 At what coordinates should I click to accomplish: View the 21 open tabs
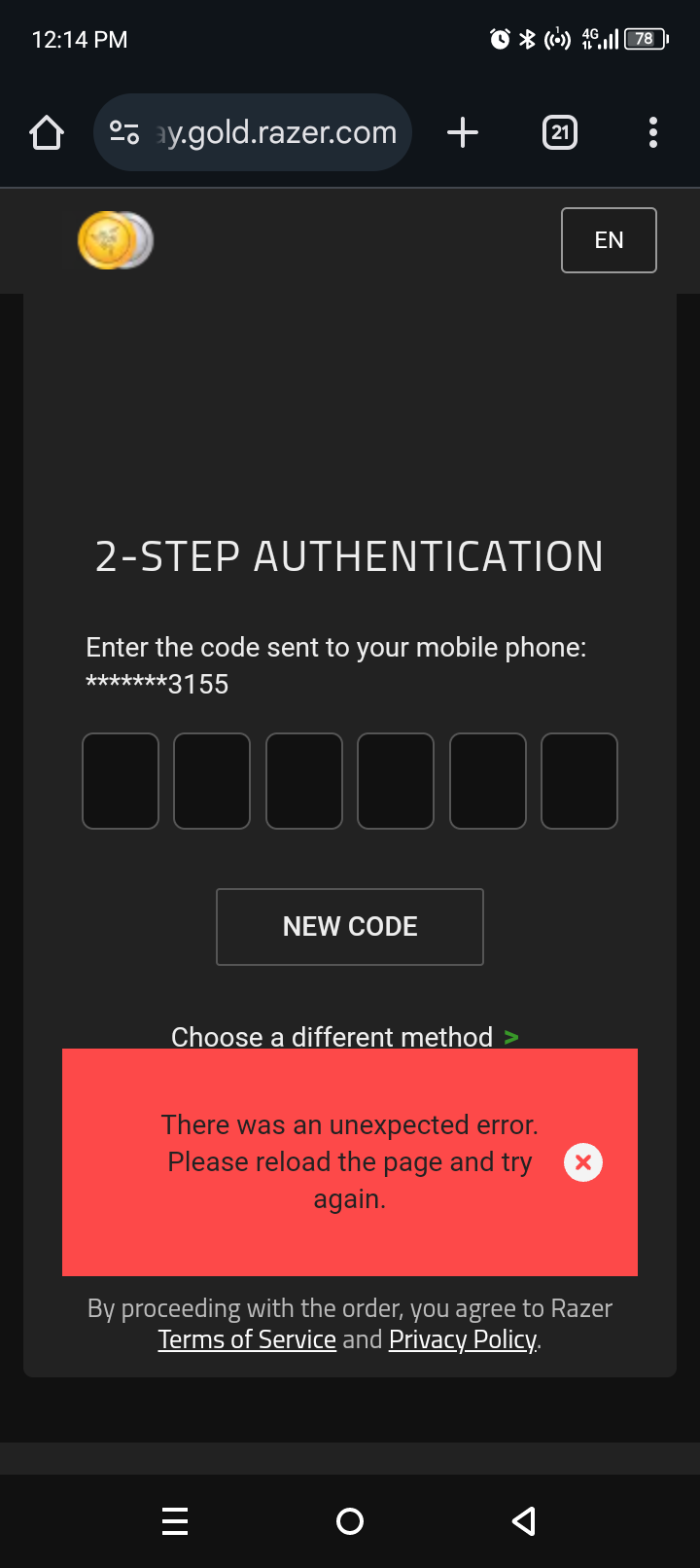tap(560, 132)
